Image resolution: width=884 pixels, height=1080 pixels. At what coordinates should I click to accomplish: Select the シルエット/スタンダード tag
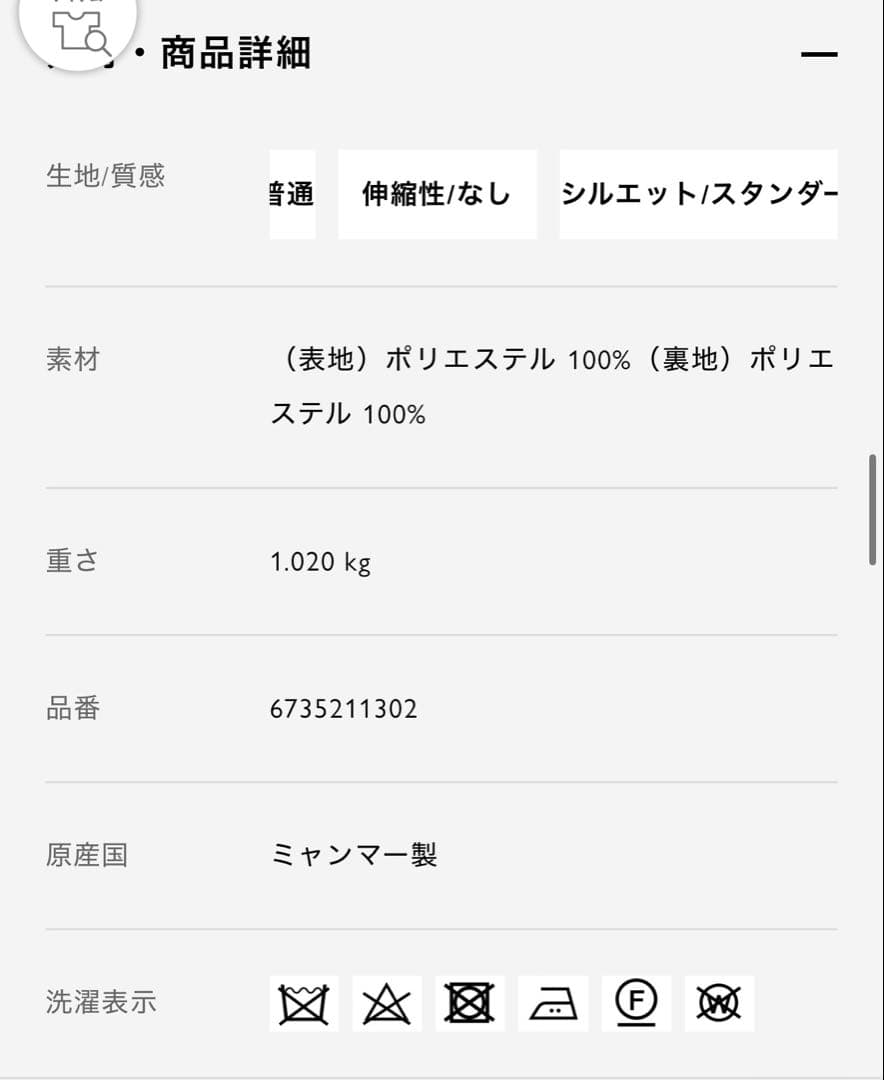pyautogui.click(x=698, y=194)
